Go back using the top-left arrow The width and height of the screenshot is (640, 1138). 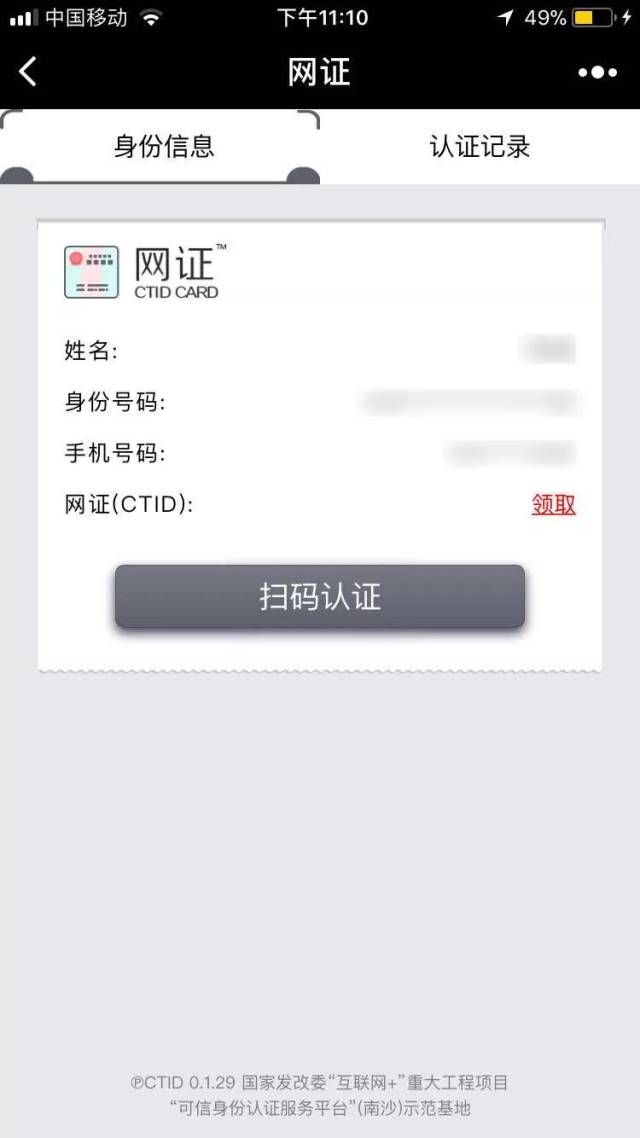pyautogui.click(x=28, y=72)
